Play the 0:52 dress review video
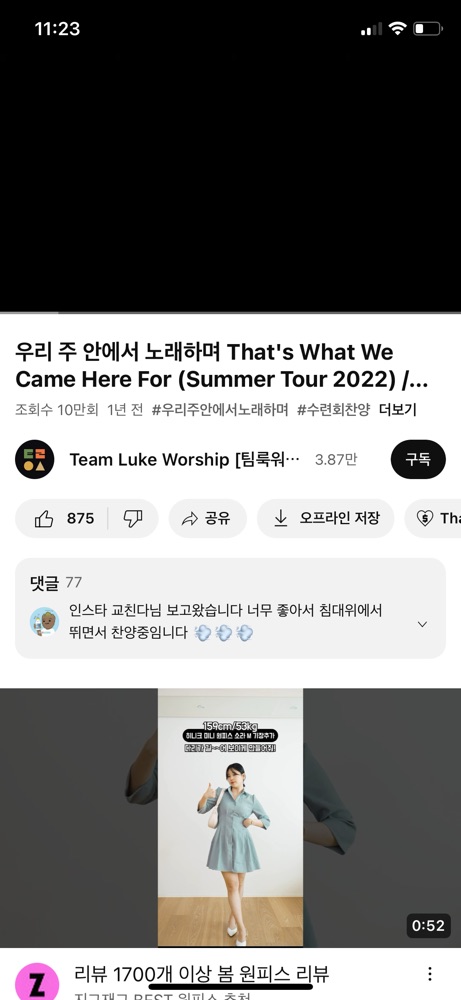461x1000 pixels. coord(230,818)
